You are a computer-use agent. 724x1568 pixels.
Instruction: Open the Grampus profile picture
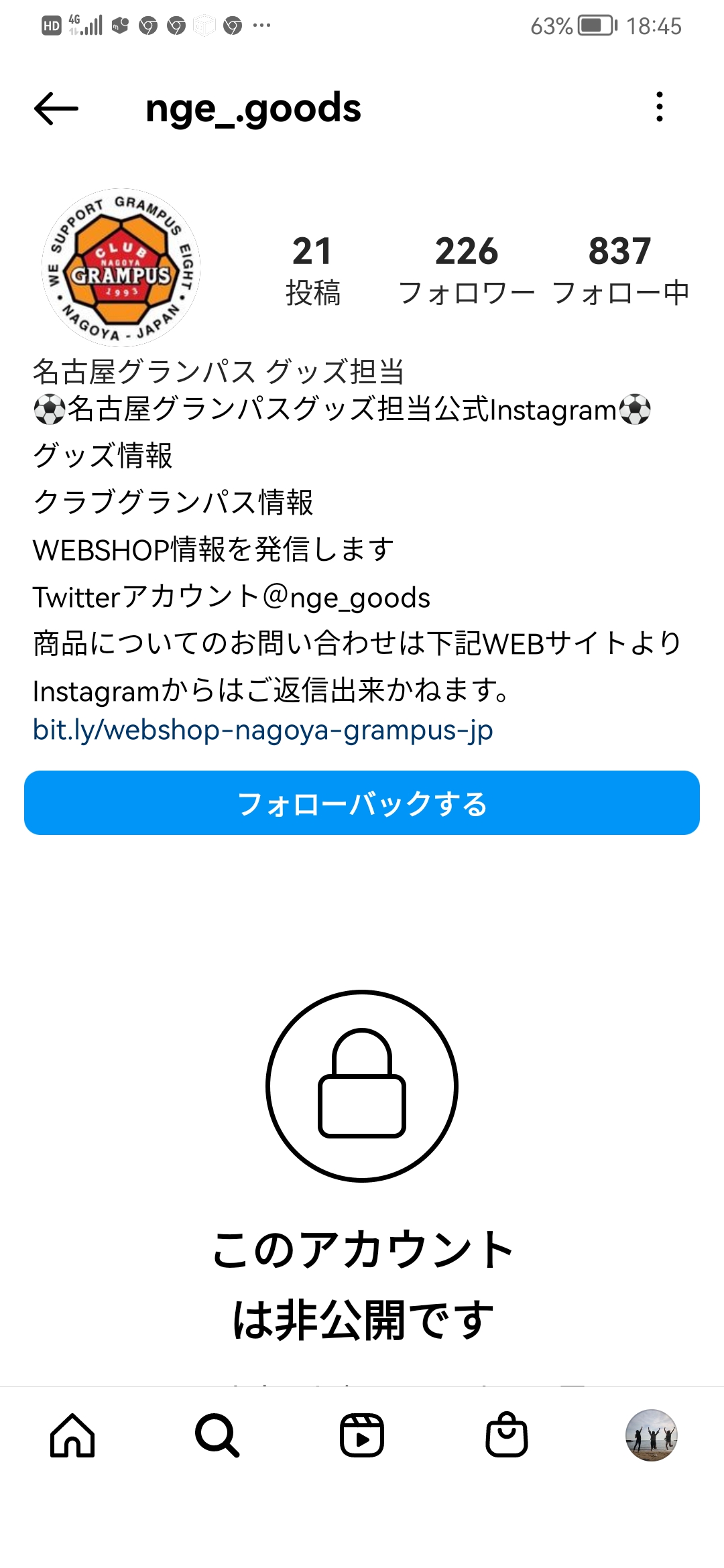click(121, 267)
